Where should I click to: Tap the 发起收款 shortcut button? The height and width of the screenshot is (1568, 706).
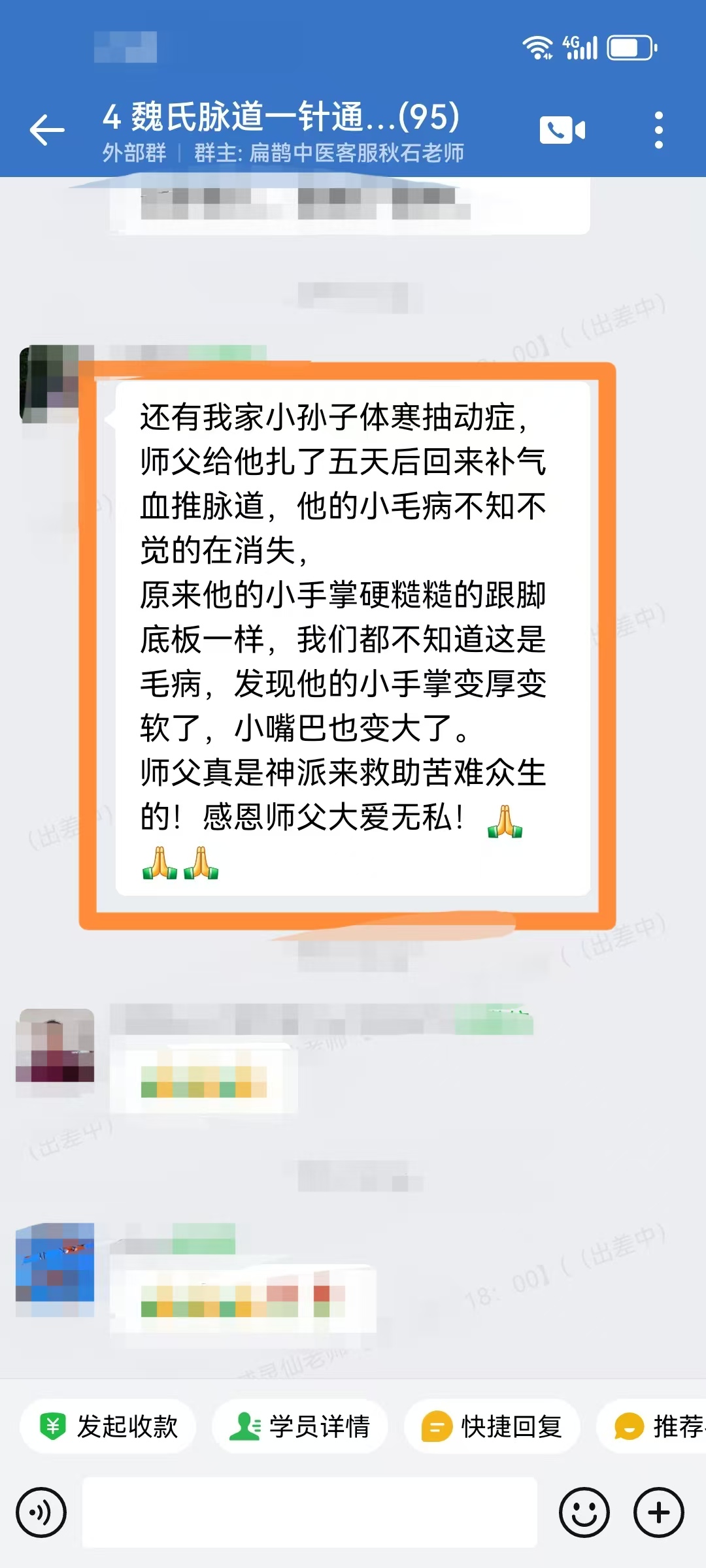pyautogui.click(x=109, y=1426)
